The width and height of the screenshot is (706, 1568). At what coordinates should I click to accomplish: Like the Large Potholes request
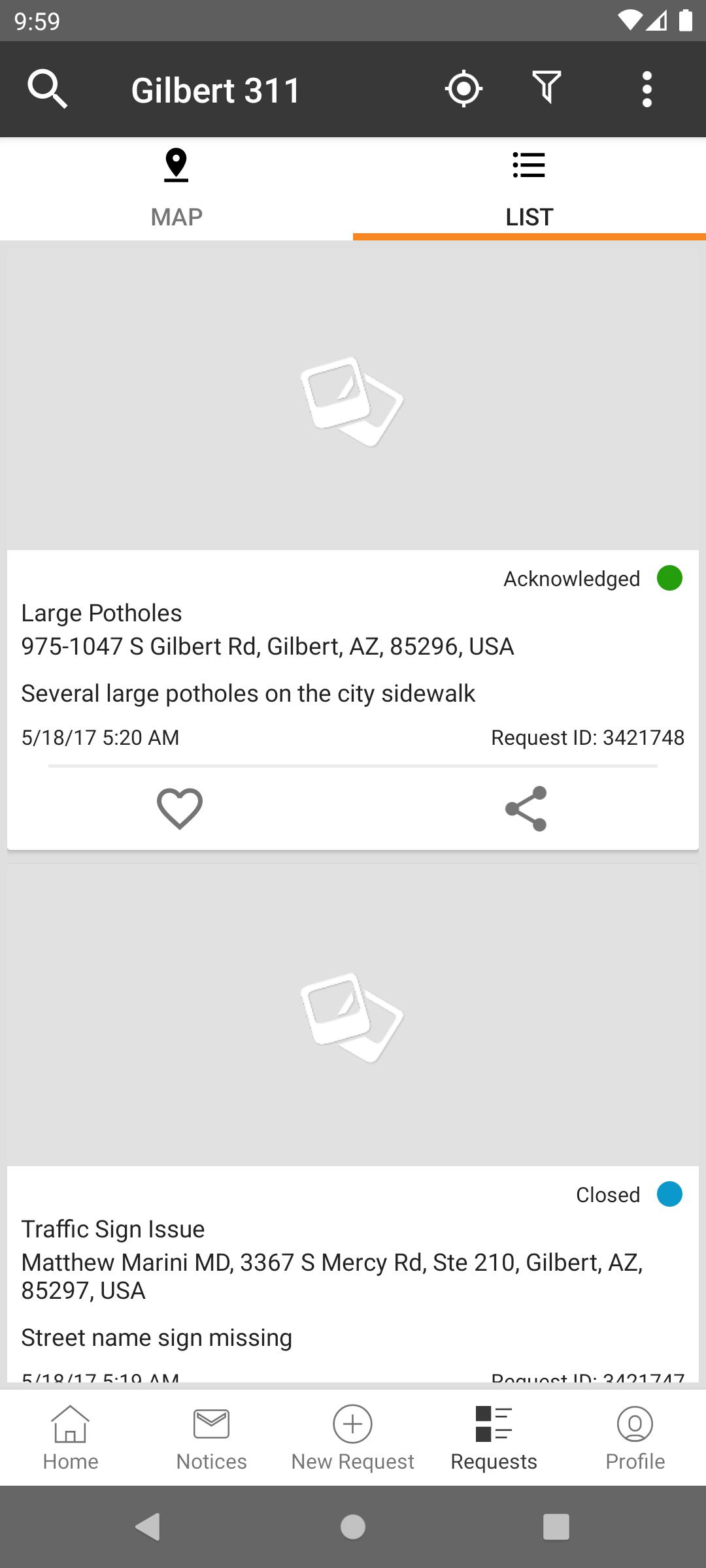pyautogui.click(x=180, y=809)
